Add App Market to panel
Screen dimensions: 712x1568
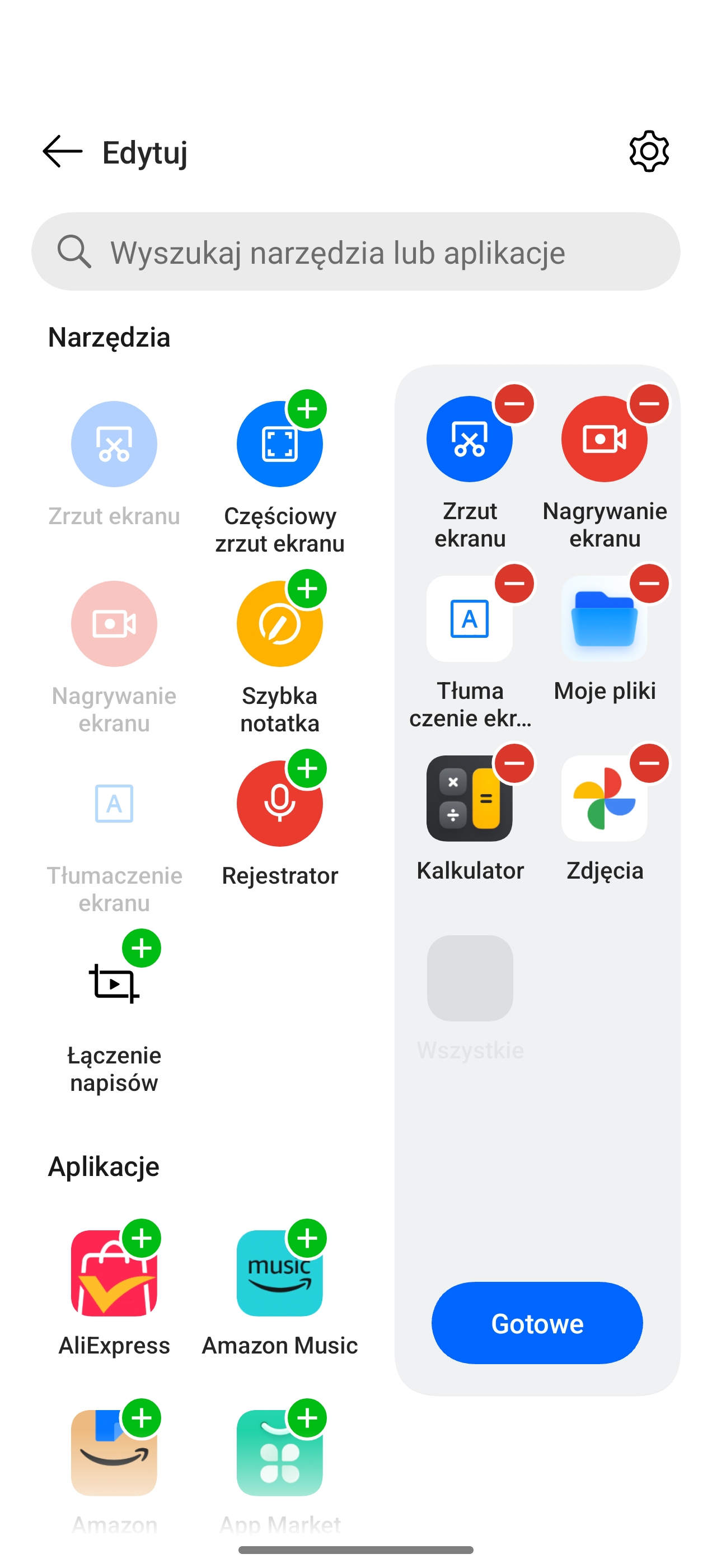[x=307, y=1418]
